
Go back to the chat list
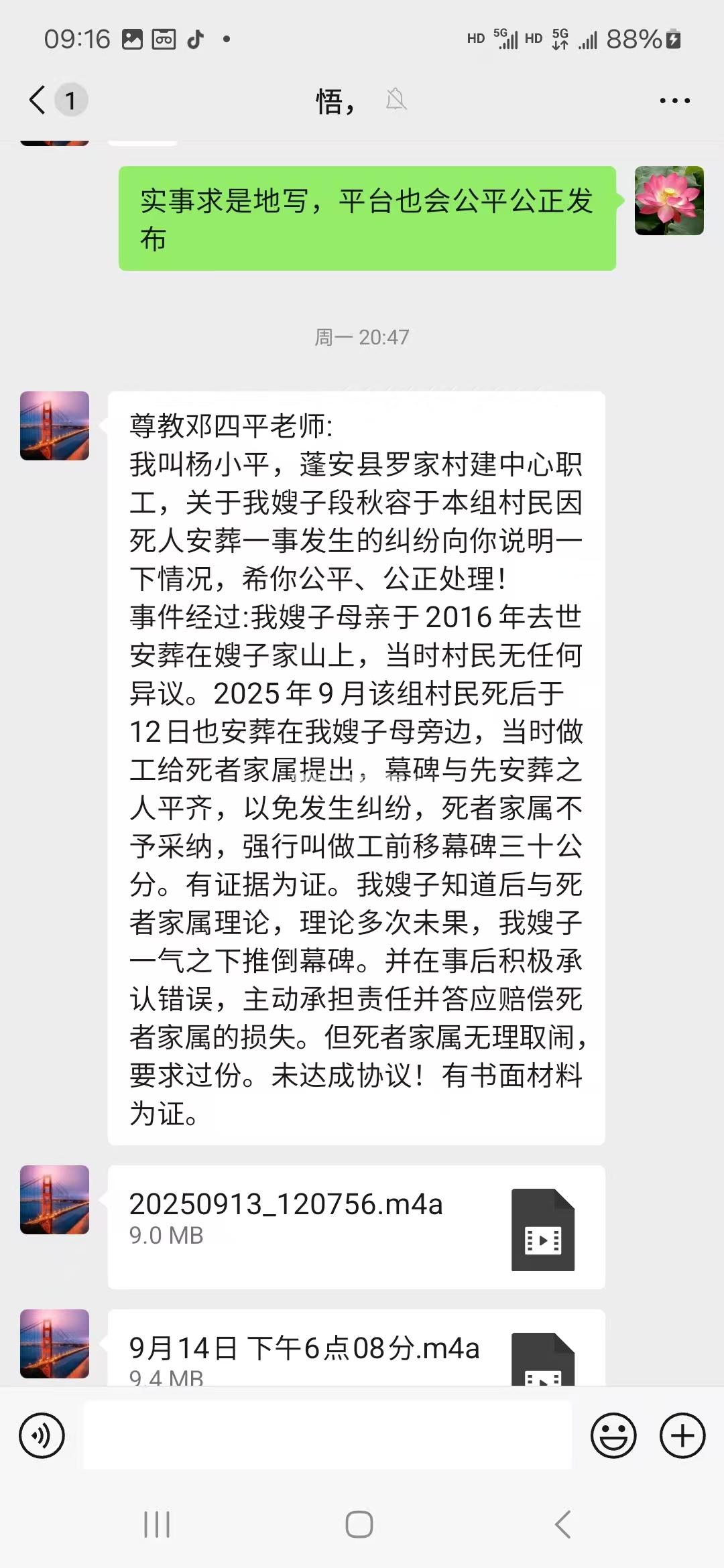38,101
